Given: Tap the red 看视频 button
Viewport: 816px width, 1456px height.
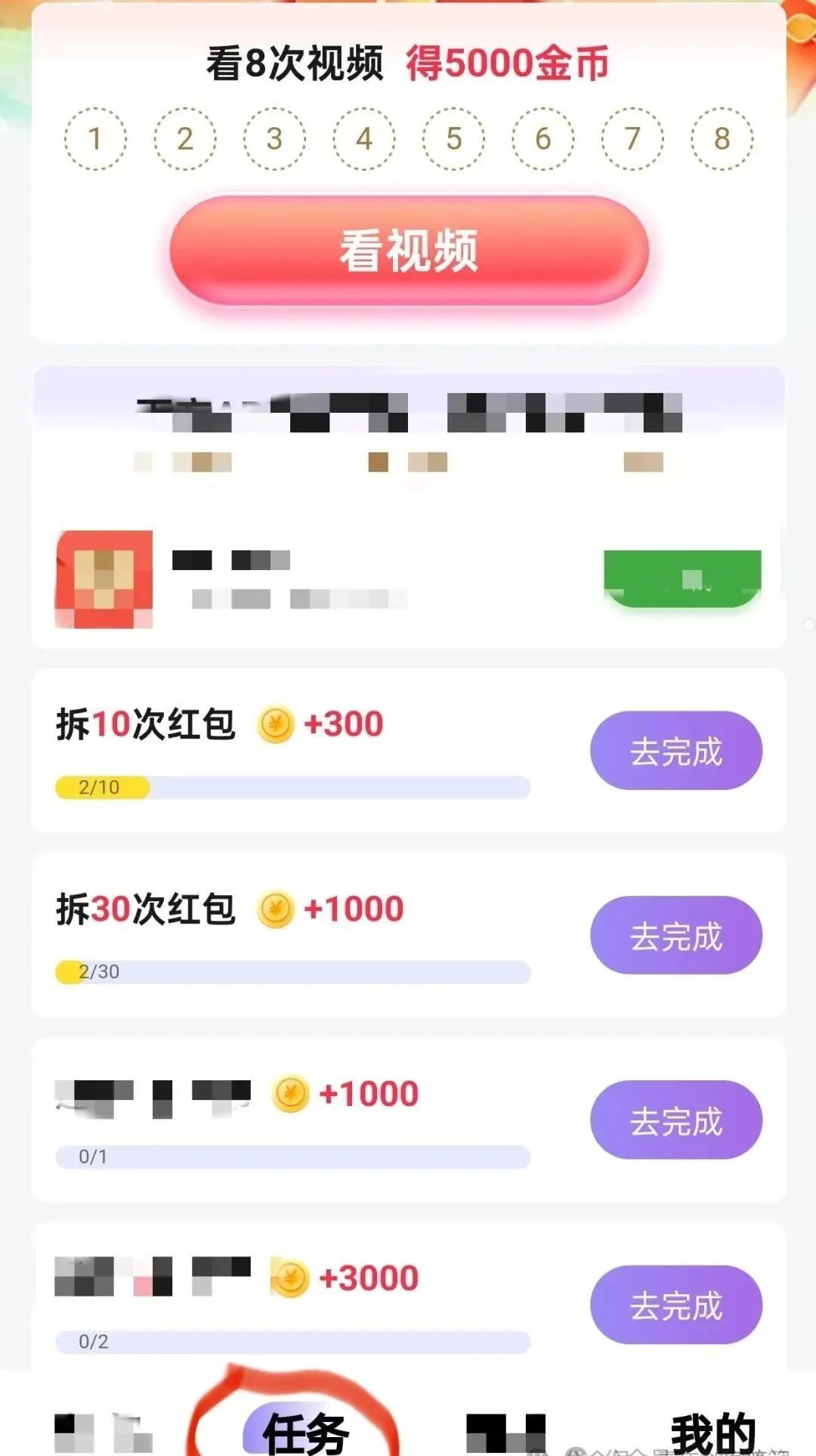Looking at the screenshot, I should click(409, 250).
